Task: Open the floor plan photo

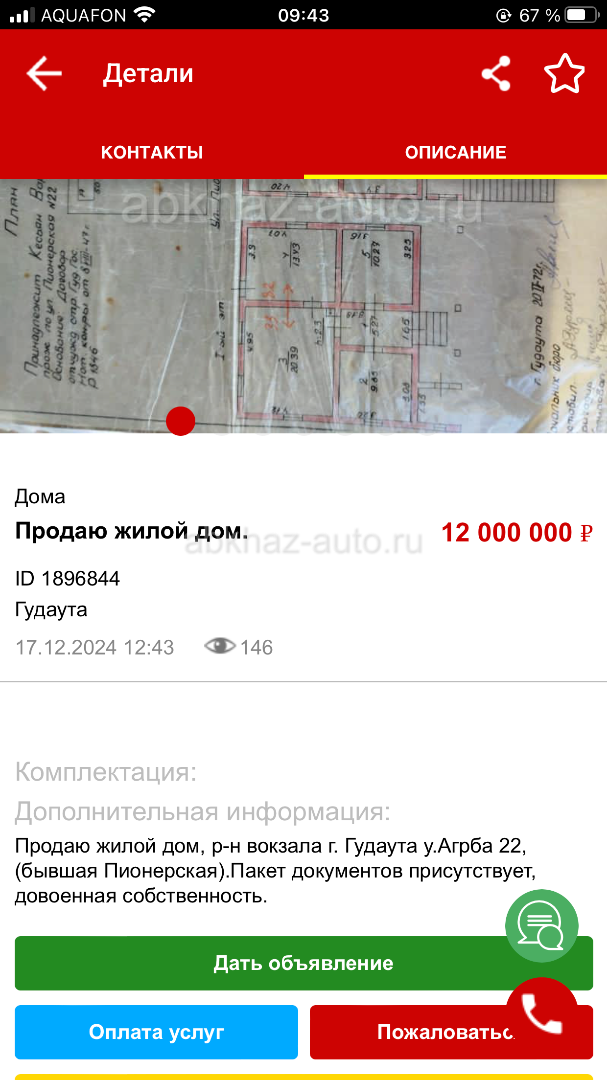Action: [303, 306]
